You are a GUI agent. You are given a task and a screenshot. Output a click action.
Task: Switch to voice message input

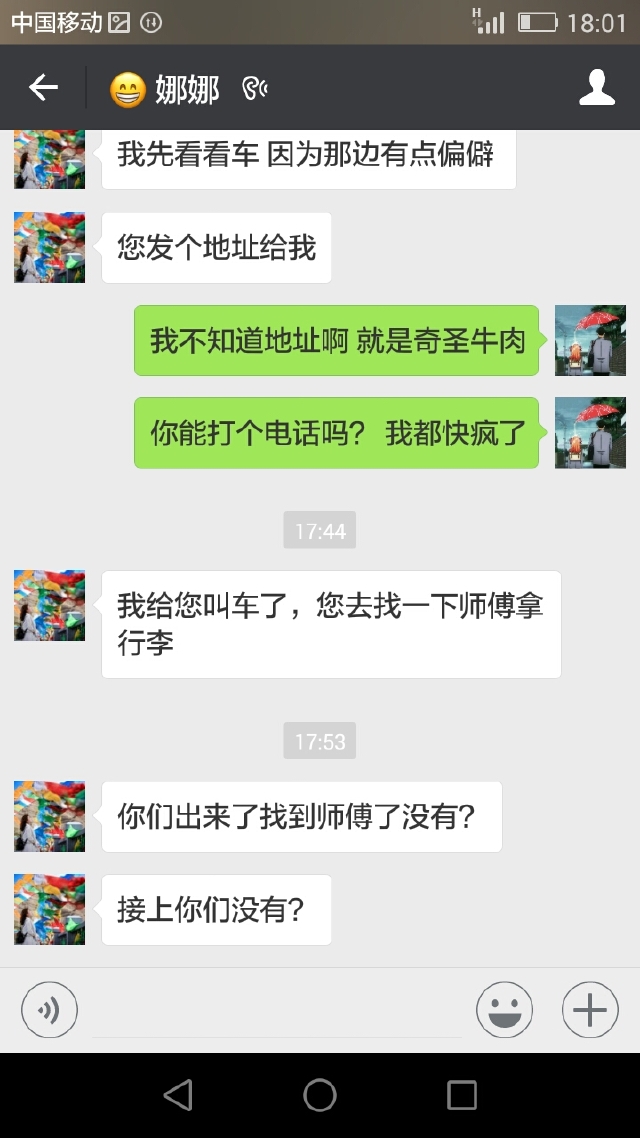(49, 1010)
